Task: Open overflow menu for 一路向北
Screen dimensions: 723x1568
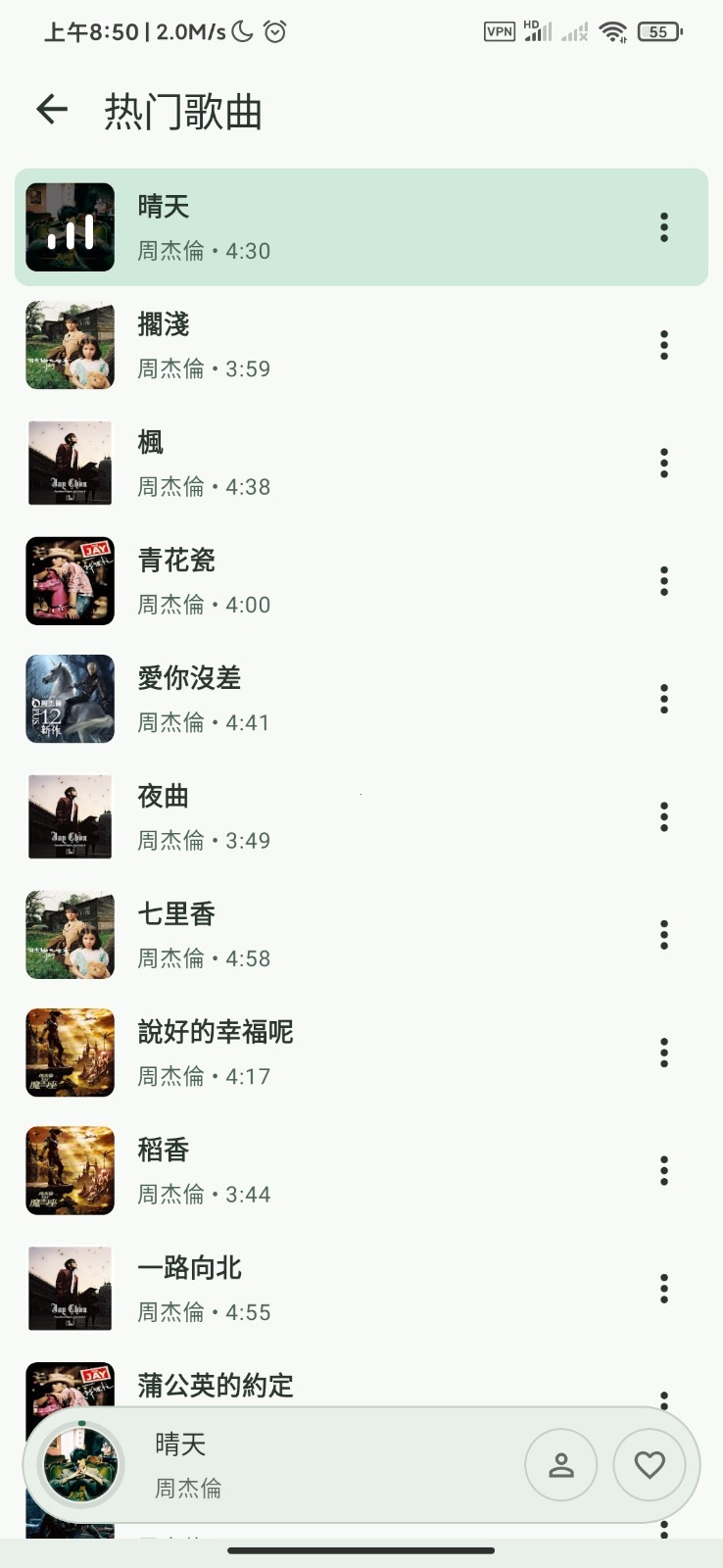Action: click(x=663, y=1289)
